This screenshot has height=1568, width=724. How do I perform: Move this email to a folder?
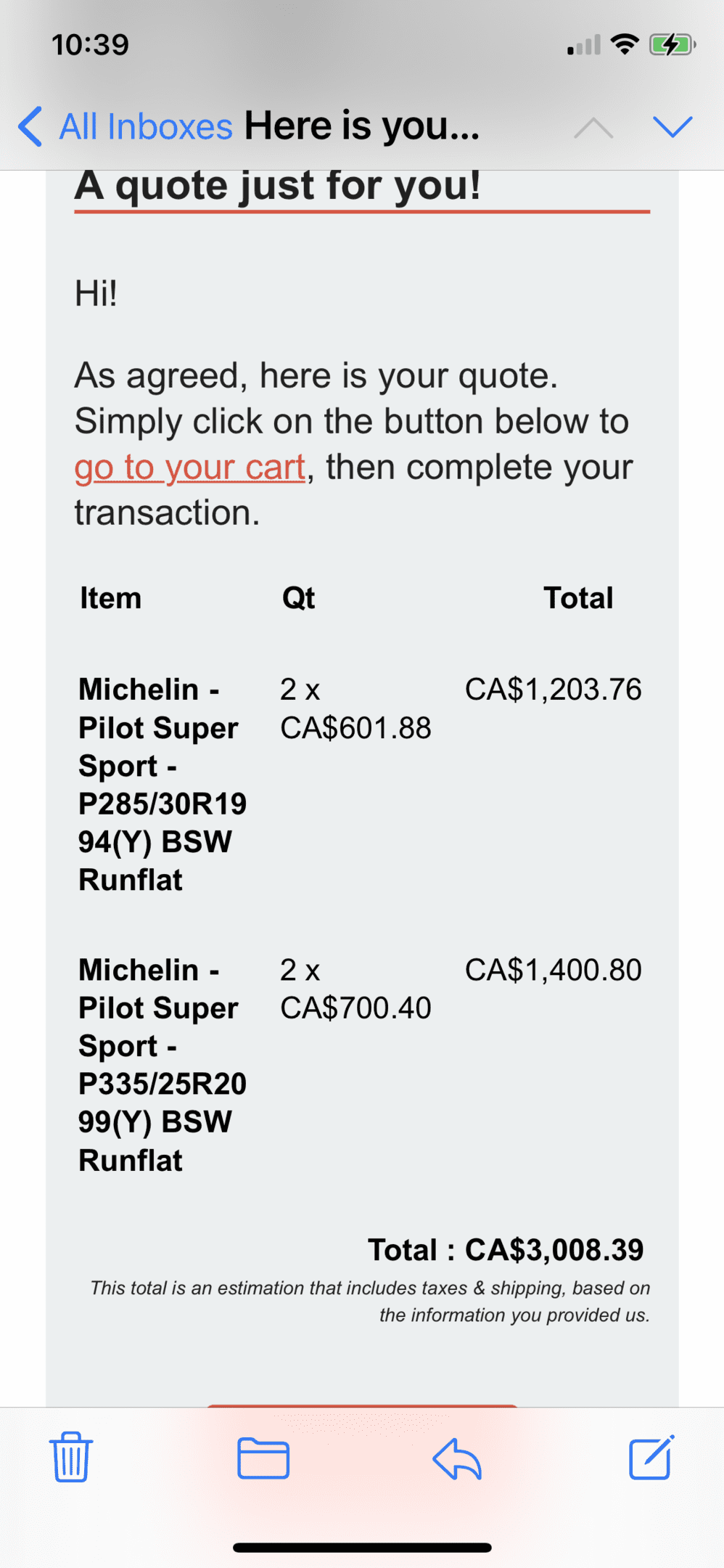coord(263,1457)
